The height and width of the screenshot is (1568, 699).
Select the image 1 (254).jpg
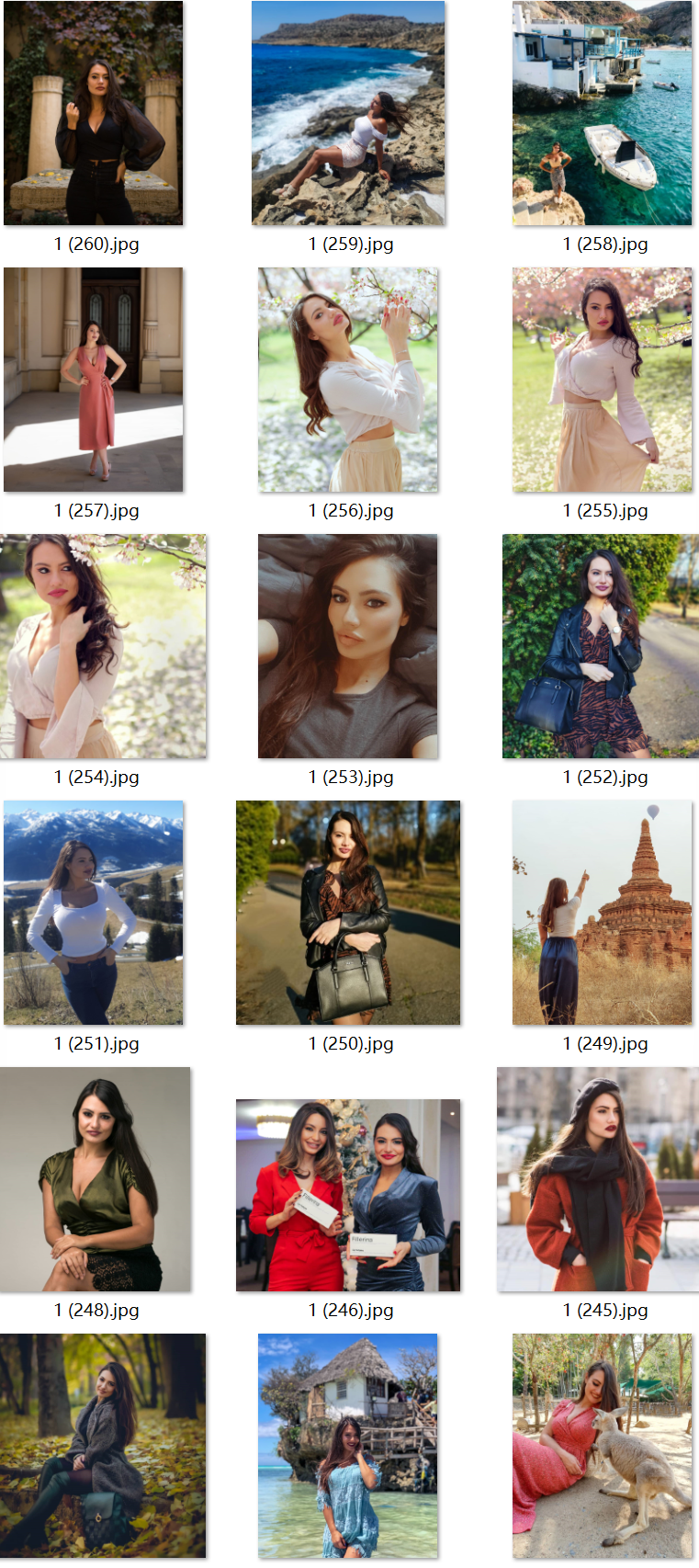(103, 646)
